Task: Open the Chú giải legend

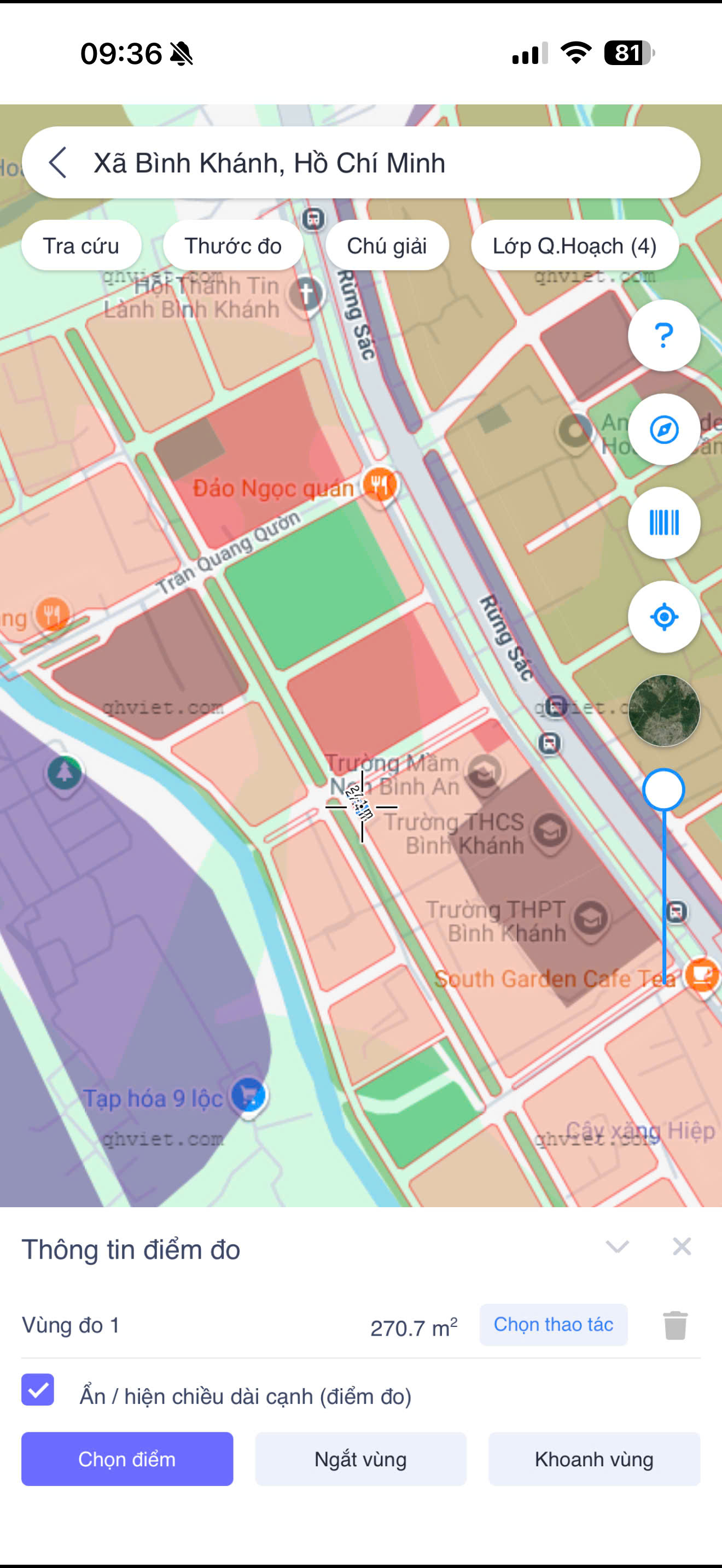Action: pos(387,246)
